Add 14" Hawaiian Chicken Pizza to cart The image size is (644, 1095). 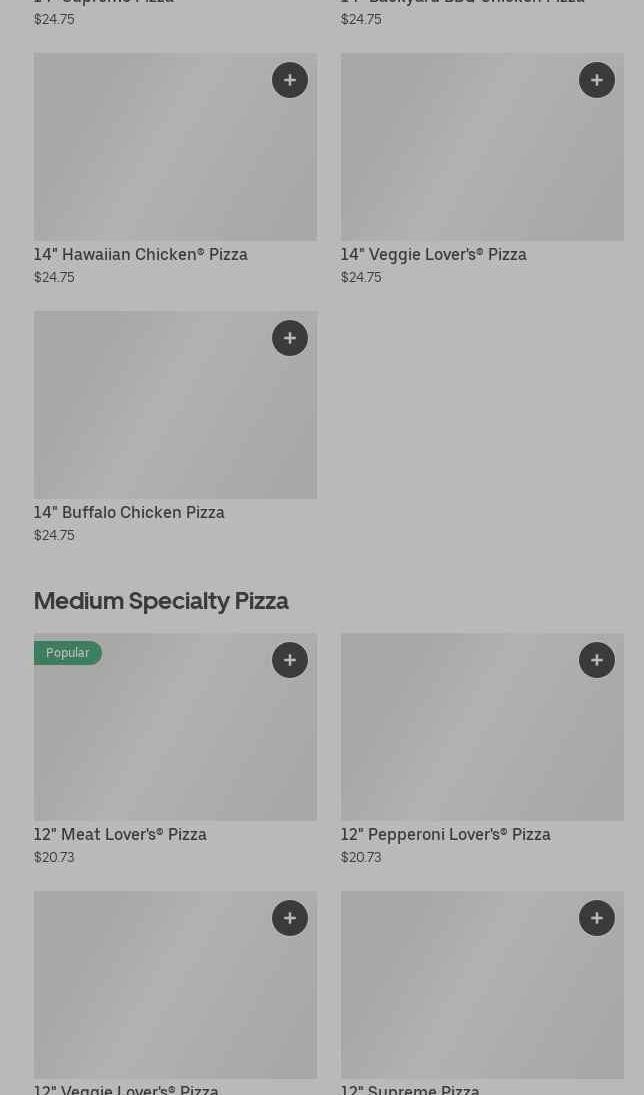290,80
